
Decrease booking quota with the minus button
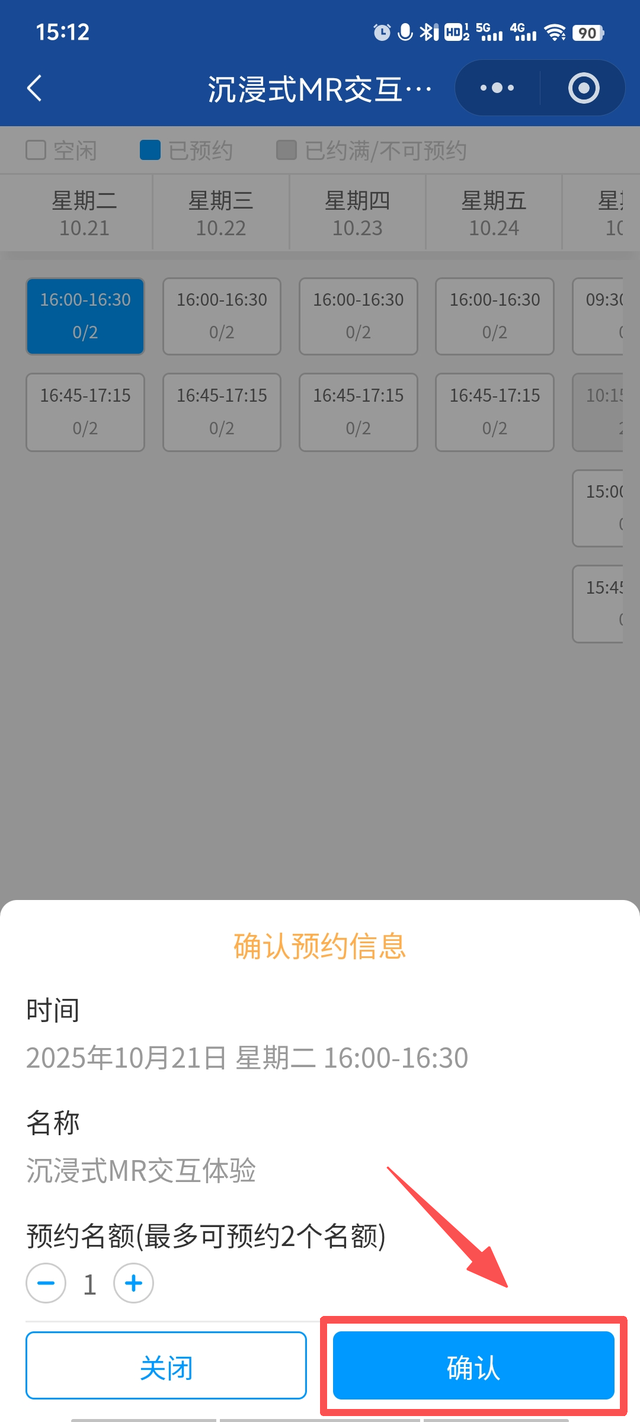pyautogui.click(x=46, y=1284)
